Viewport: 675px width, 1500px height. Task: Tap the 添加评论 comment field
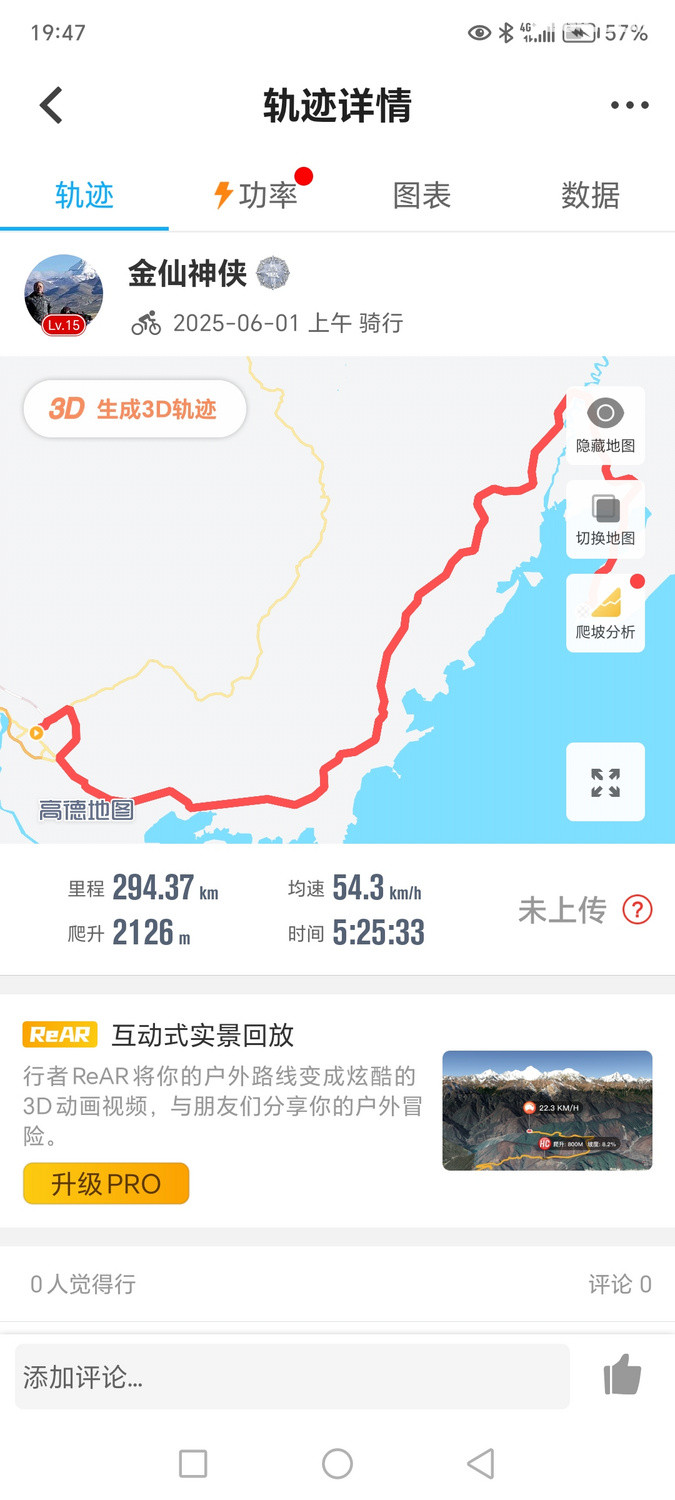(x=290, y=1378)
